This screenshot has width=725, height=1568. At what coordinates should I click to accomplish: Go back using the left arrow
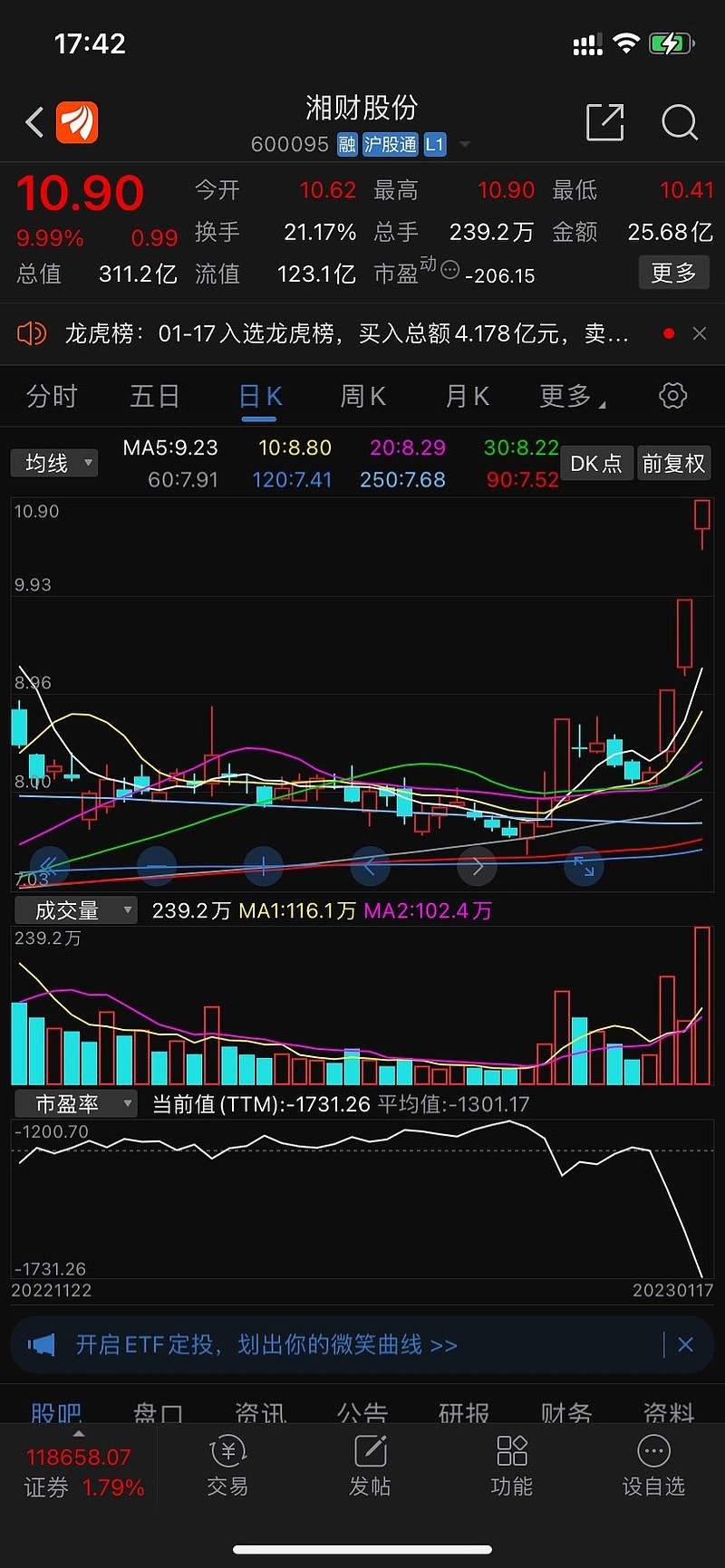coord(34,123)
